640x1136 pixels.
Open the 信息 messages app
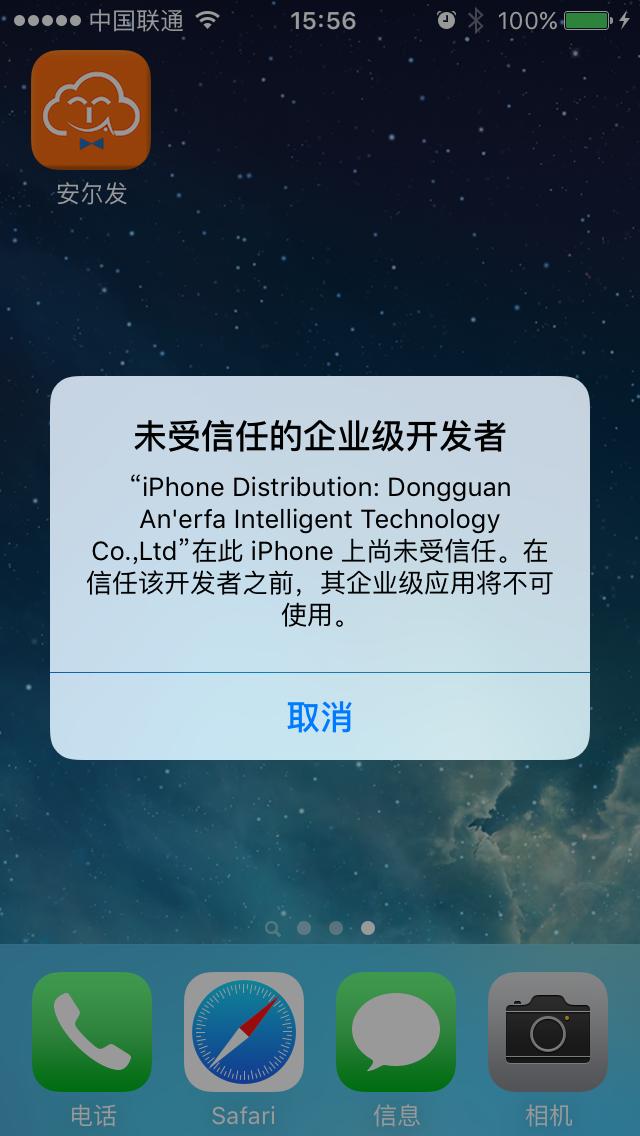396,1032
